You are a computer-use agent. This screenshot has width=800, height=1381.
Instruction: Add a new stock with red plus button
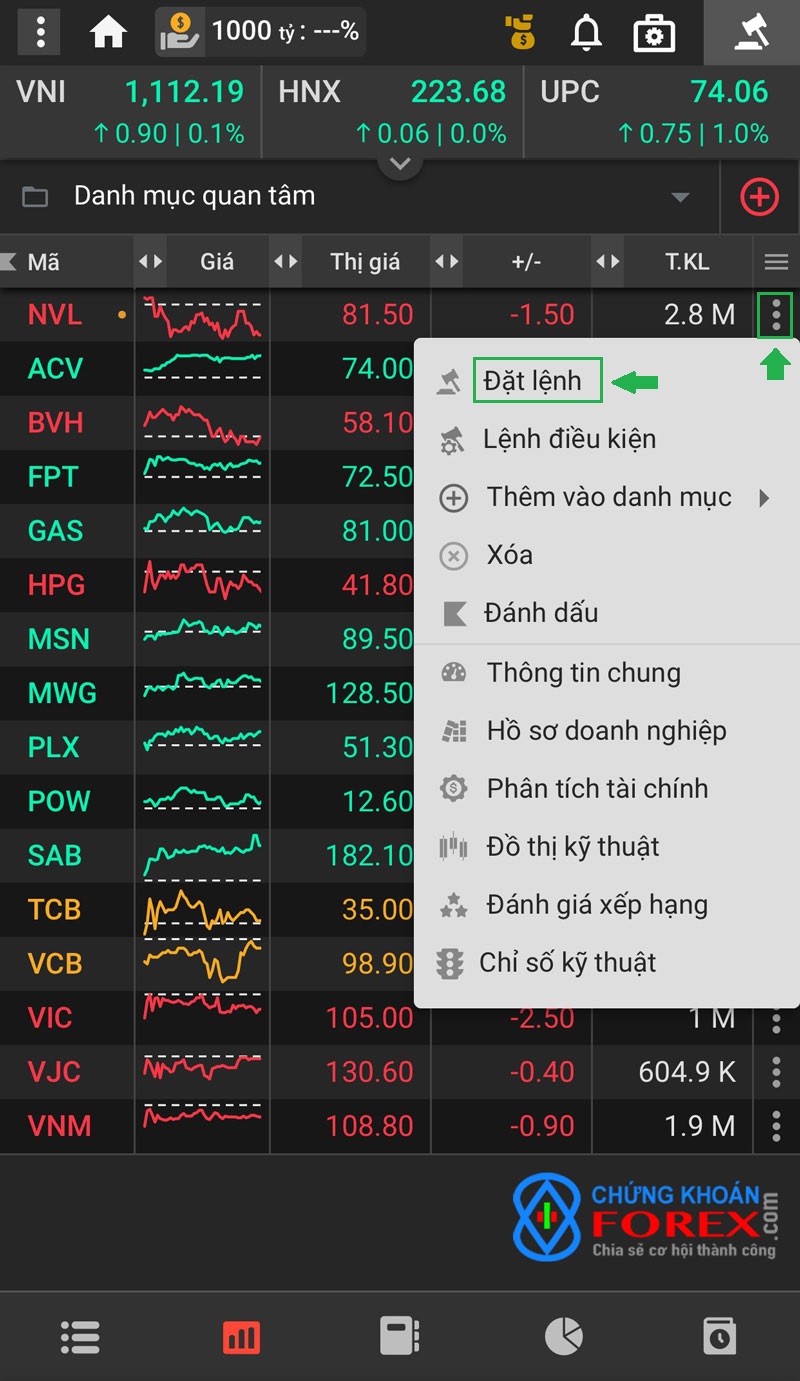click(759, 197)
